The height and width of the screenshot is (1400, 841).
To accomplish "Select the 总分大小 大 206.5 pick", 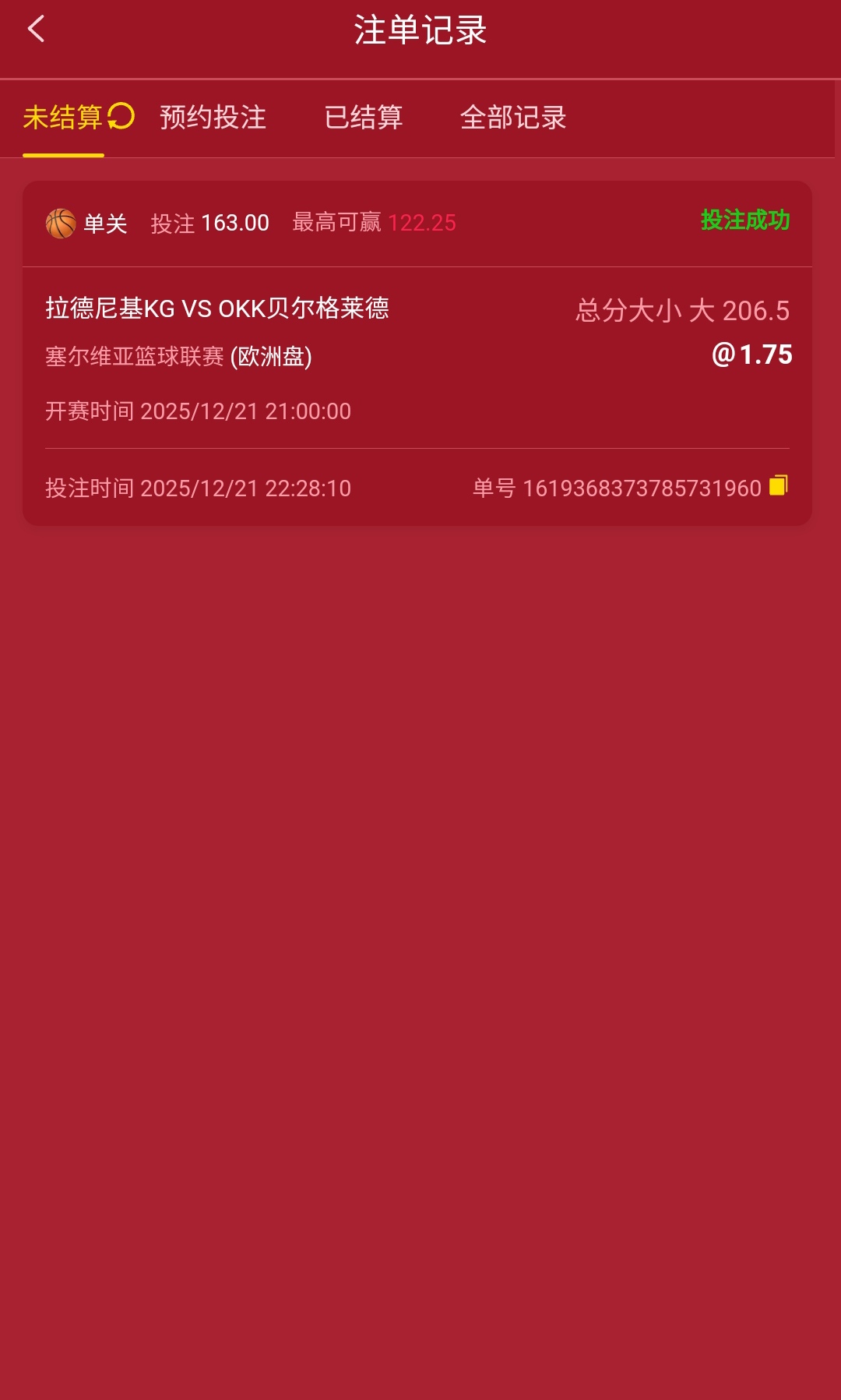I will [683, 310].
